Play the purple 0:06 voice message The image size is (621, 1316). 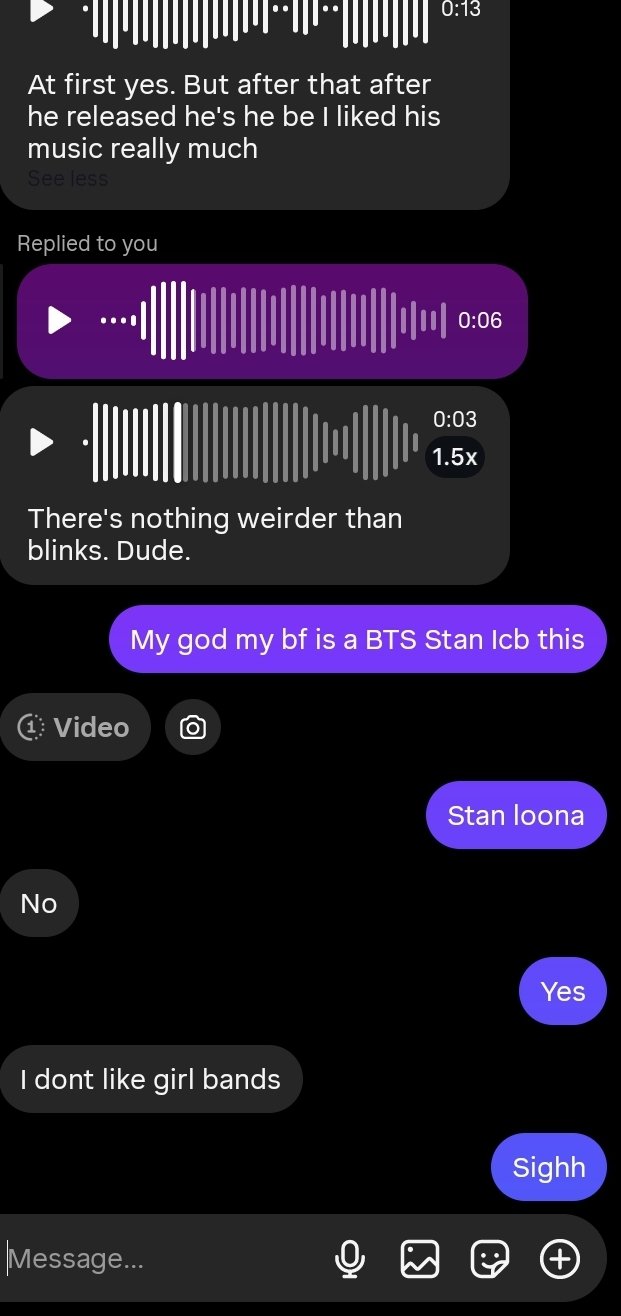(x=60, y=321)
